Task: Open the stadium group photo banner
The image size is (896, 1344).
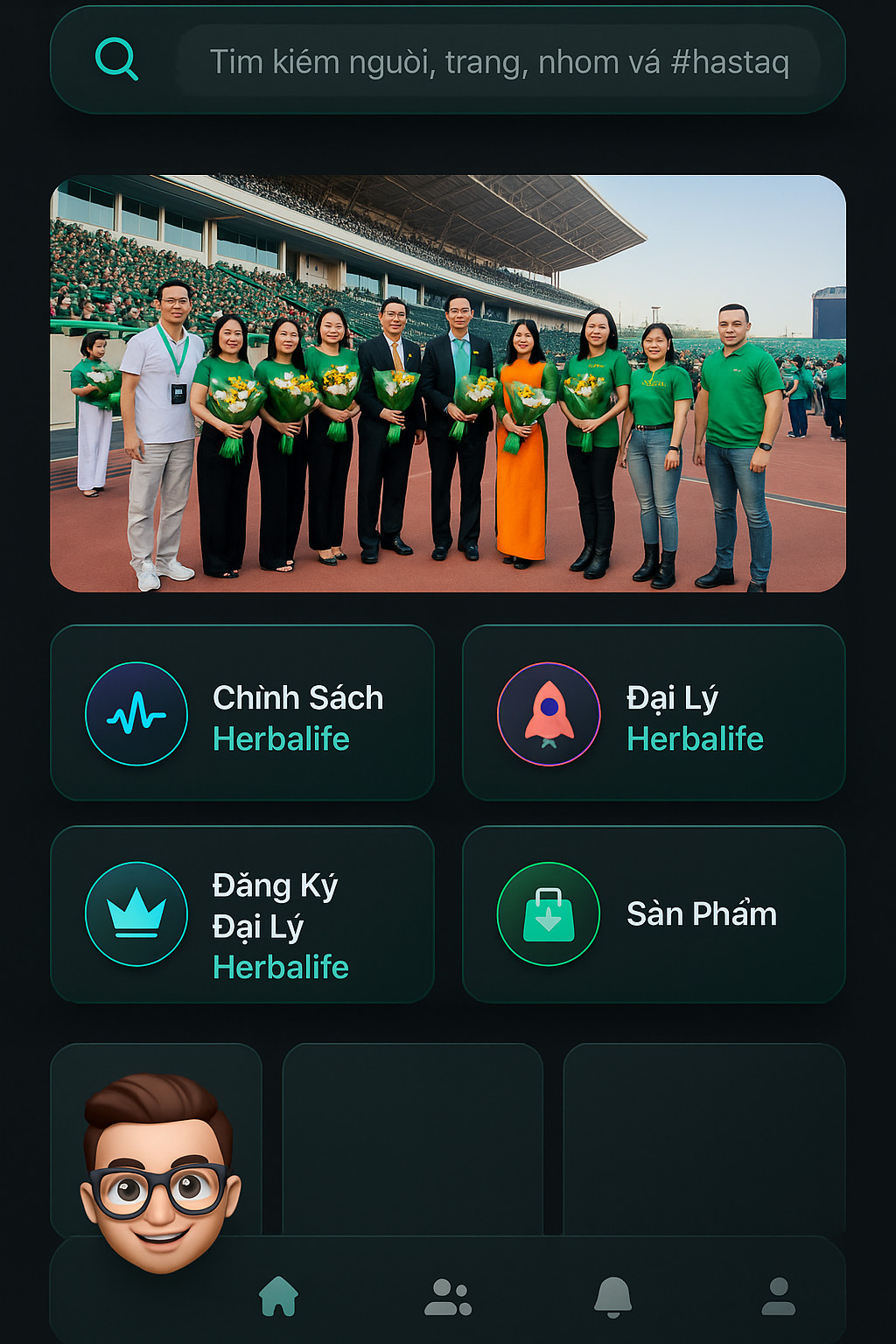Action: [x=448, y=383]
